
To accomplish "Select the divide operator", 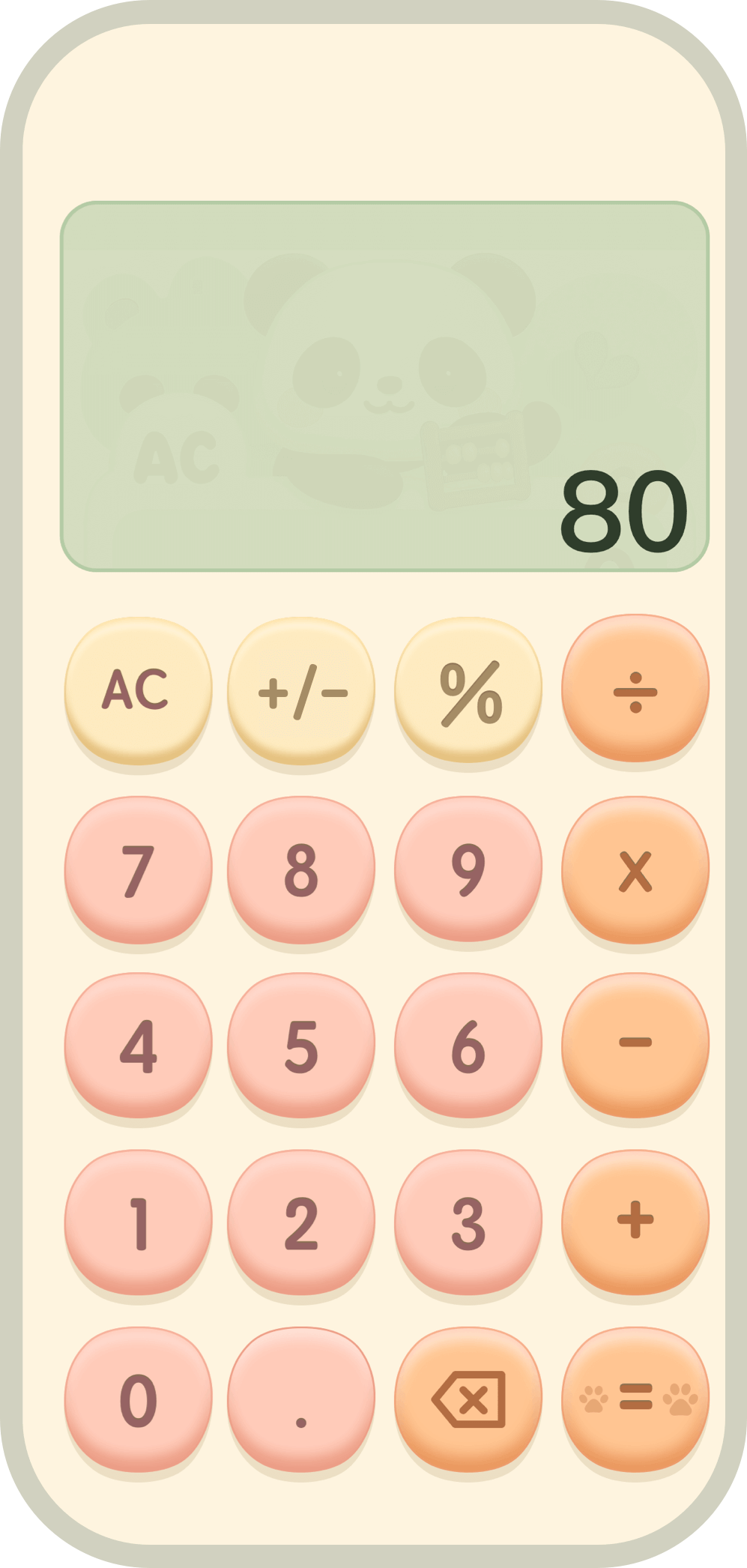I will coord(635,690).
